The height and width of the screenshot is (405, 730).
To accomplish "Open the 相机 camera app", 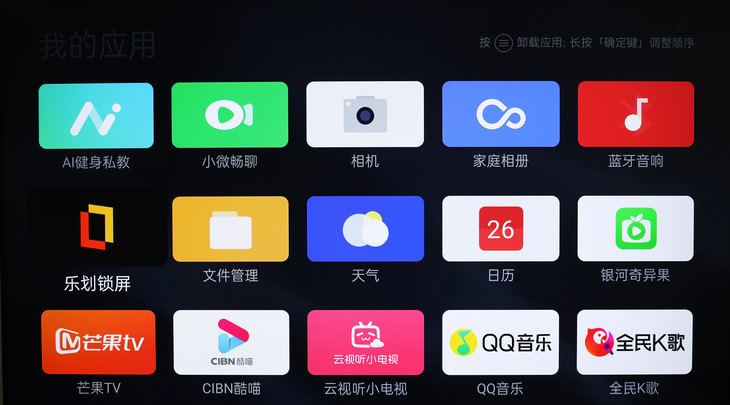I will point(365,115).
